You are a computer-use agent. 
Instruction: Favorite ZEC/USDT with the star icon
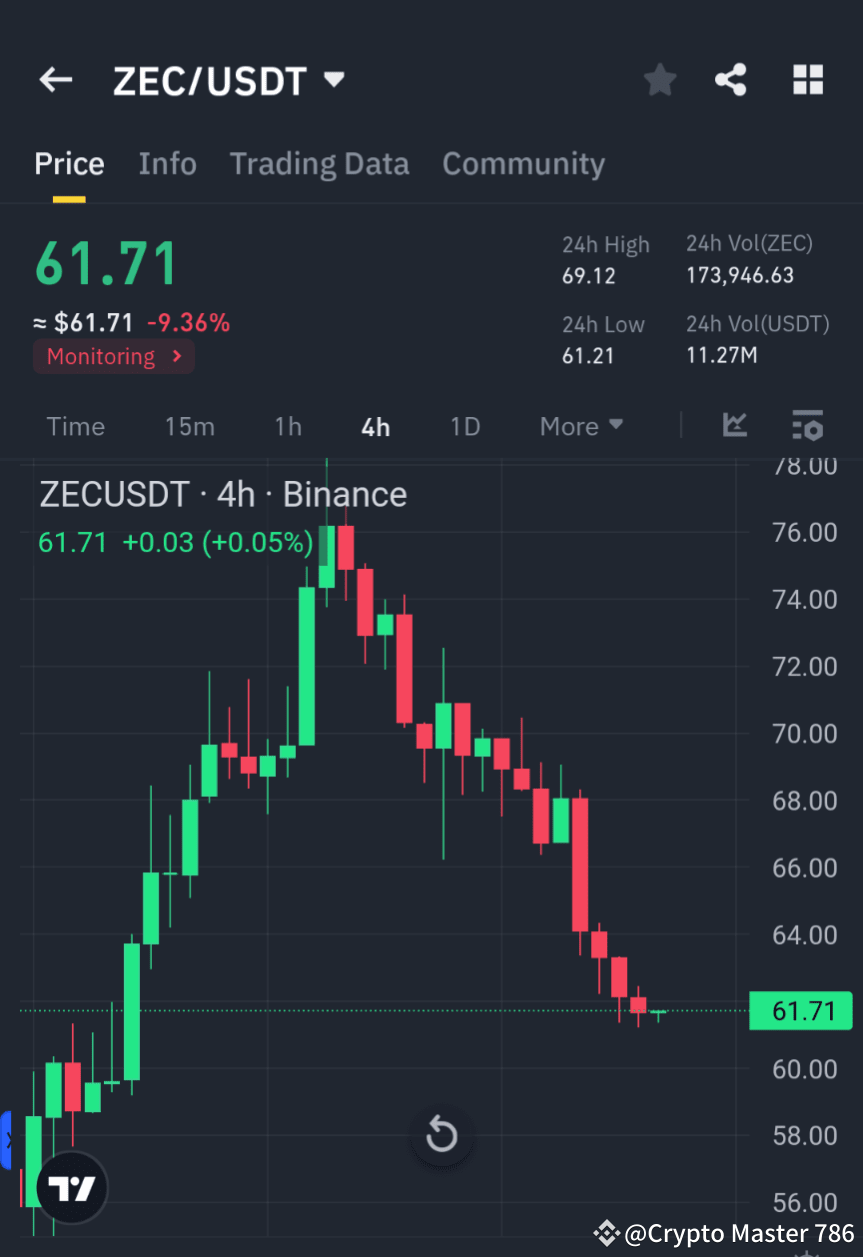coord(659,80)
